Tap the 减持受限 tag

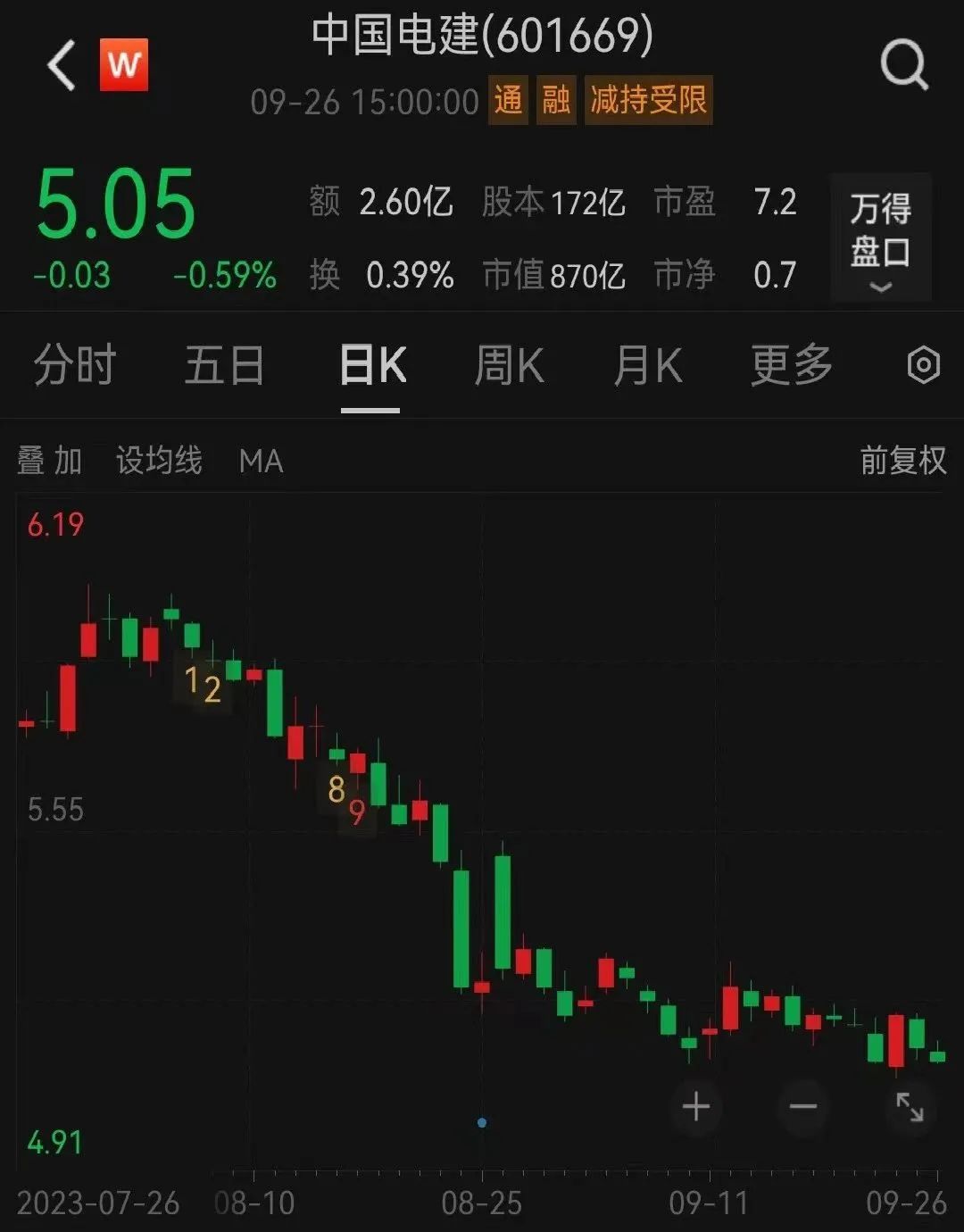[x=648, y=100]
